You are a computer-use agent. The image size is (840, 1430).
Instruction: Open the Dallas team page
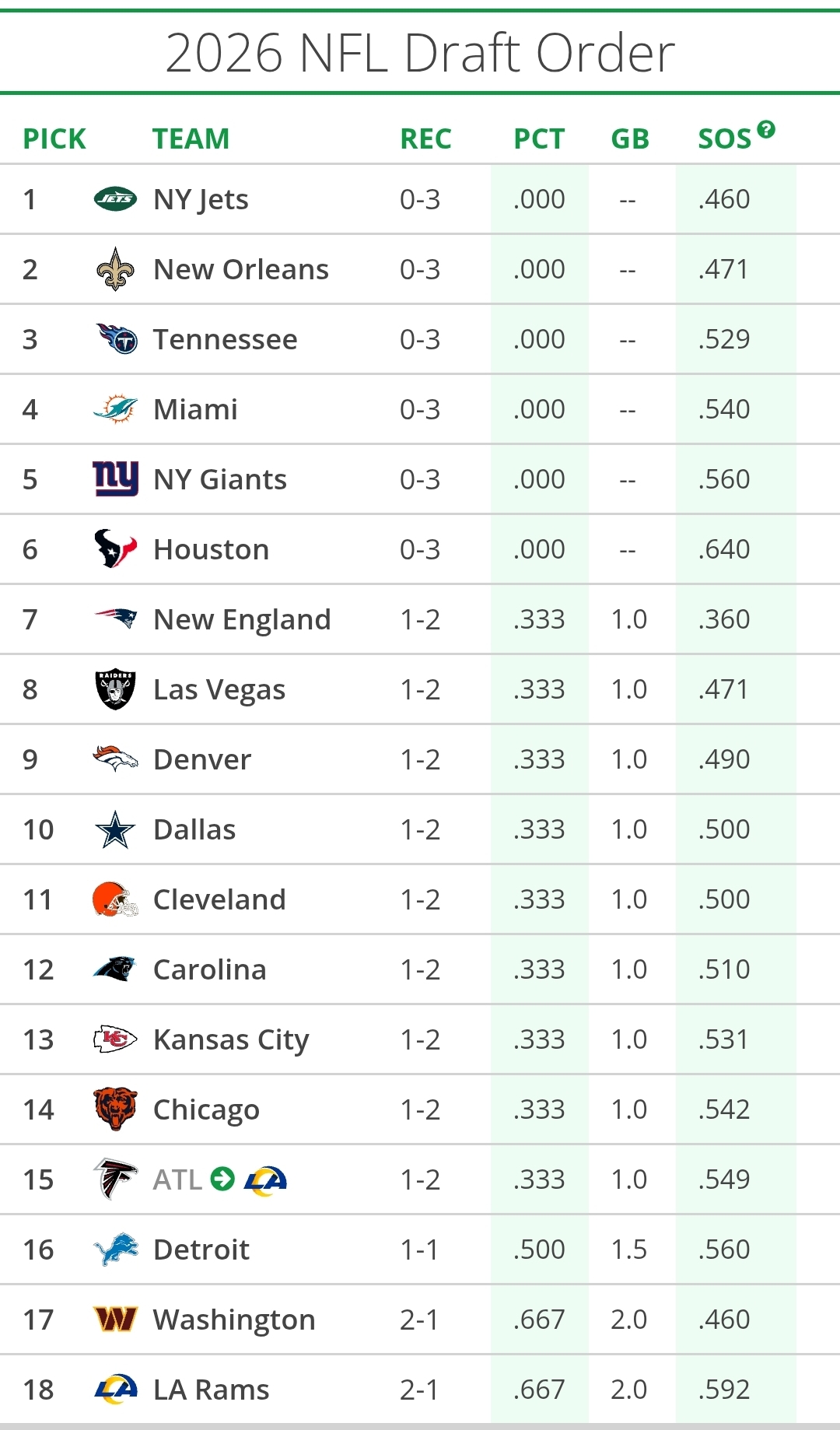point(194,829)
